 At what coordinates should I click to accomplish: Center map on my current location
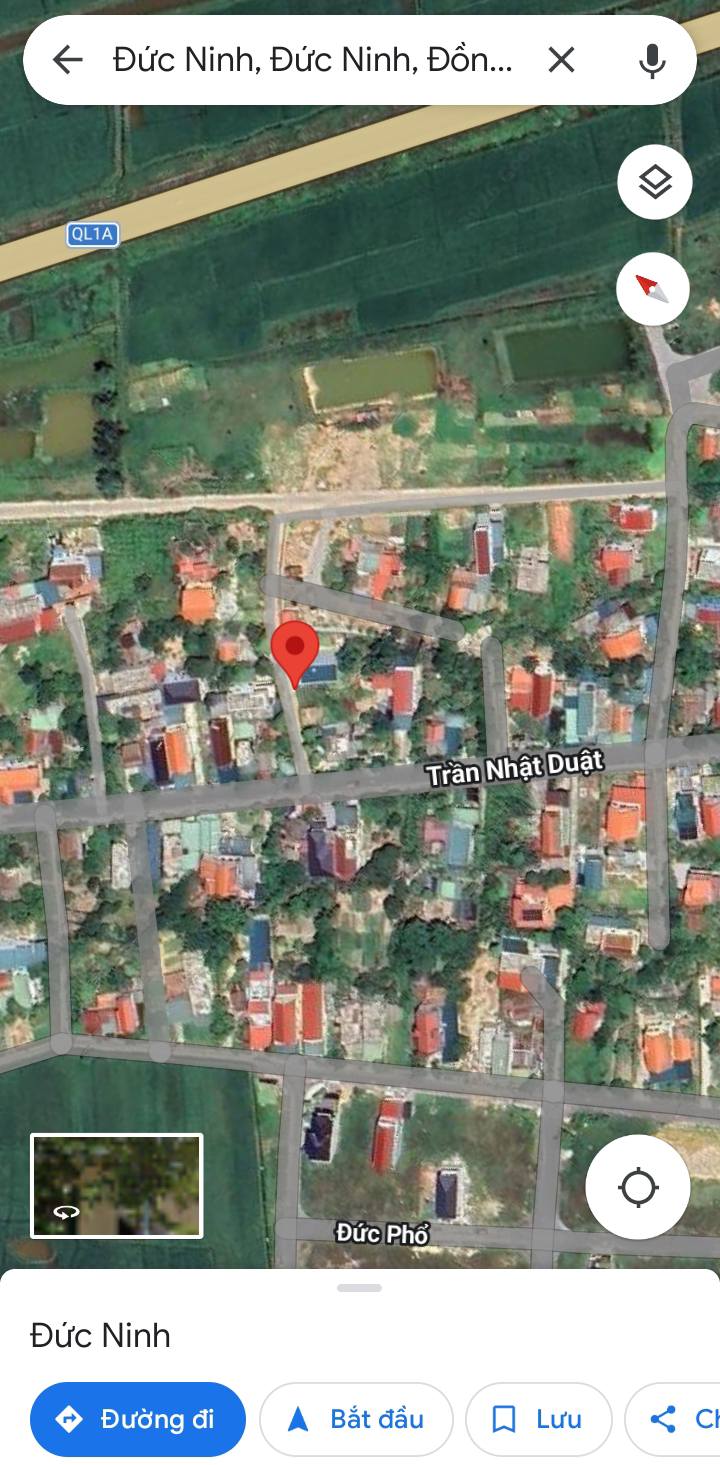click(x=638, y=1188)
